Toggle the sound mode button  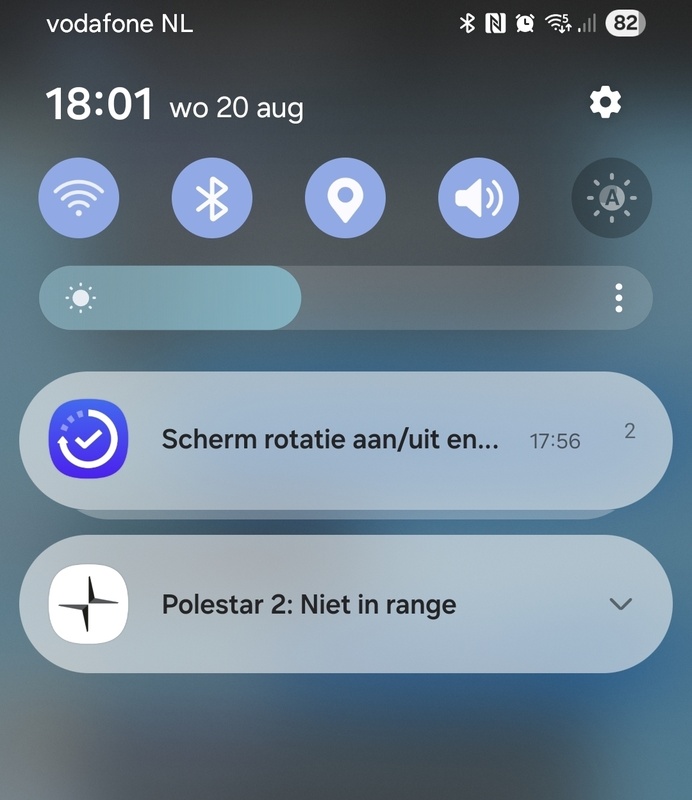(x=478, y=198)
